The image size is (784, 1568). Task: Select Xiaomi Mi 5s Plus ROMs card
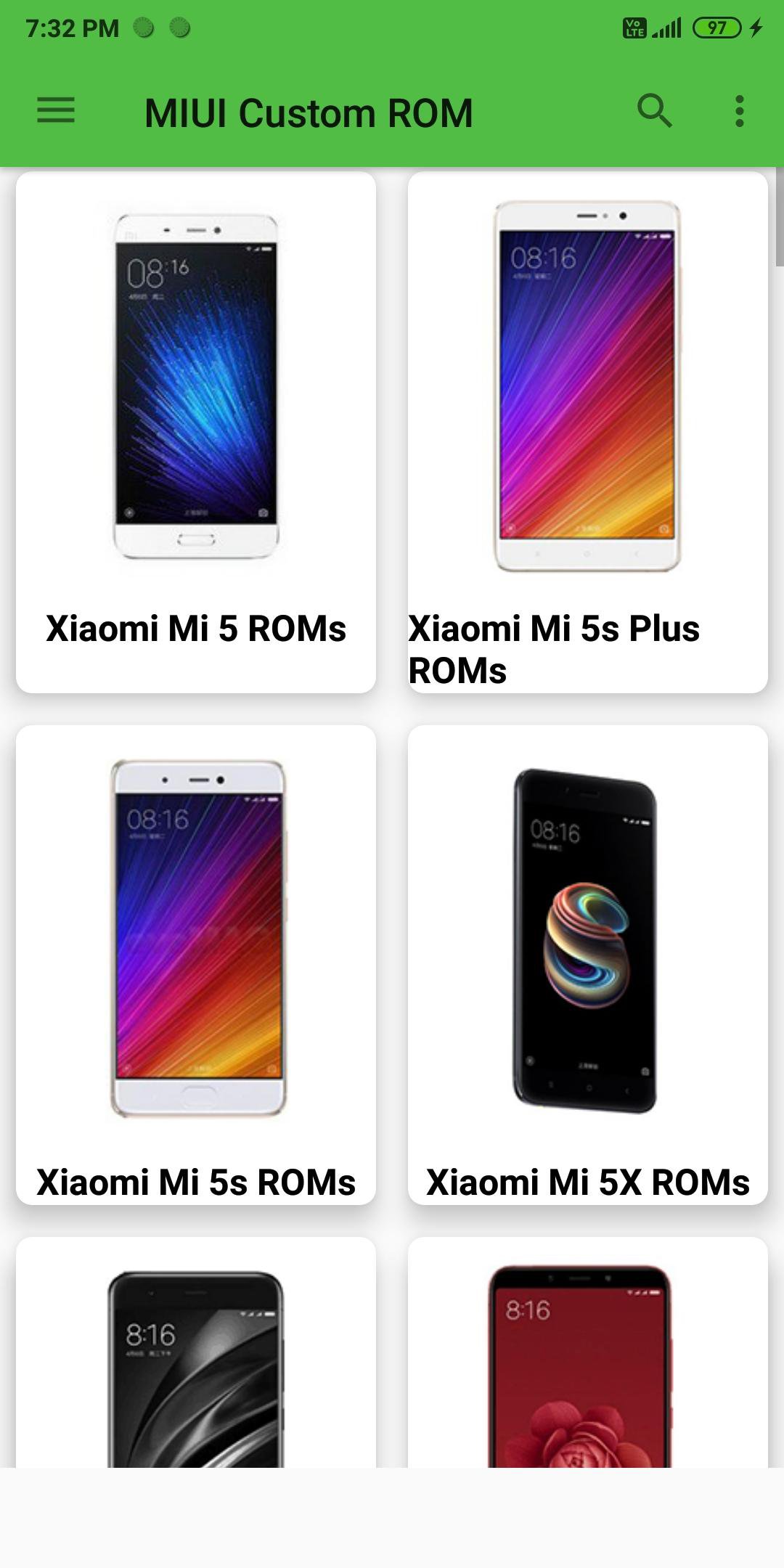click(588, 432)
